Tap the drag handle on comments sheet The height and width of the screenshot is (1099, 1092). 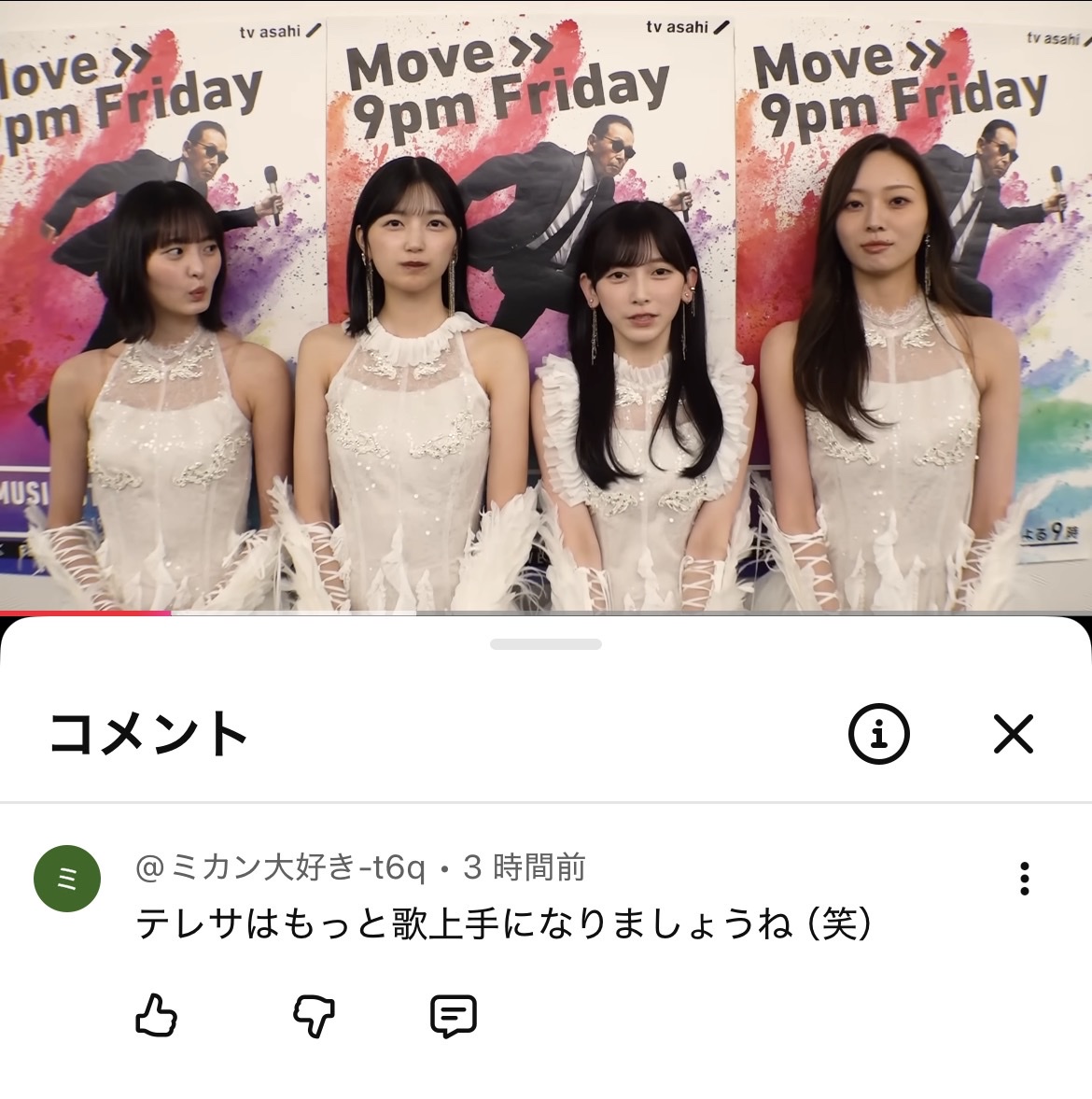546,644
